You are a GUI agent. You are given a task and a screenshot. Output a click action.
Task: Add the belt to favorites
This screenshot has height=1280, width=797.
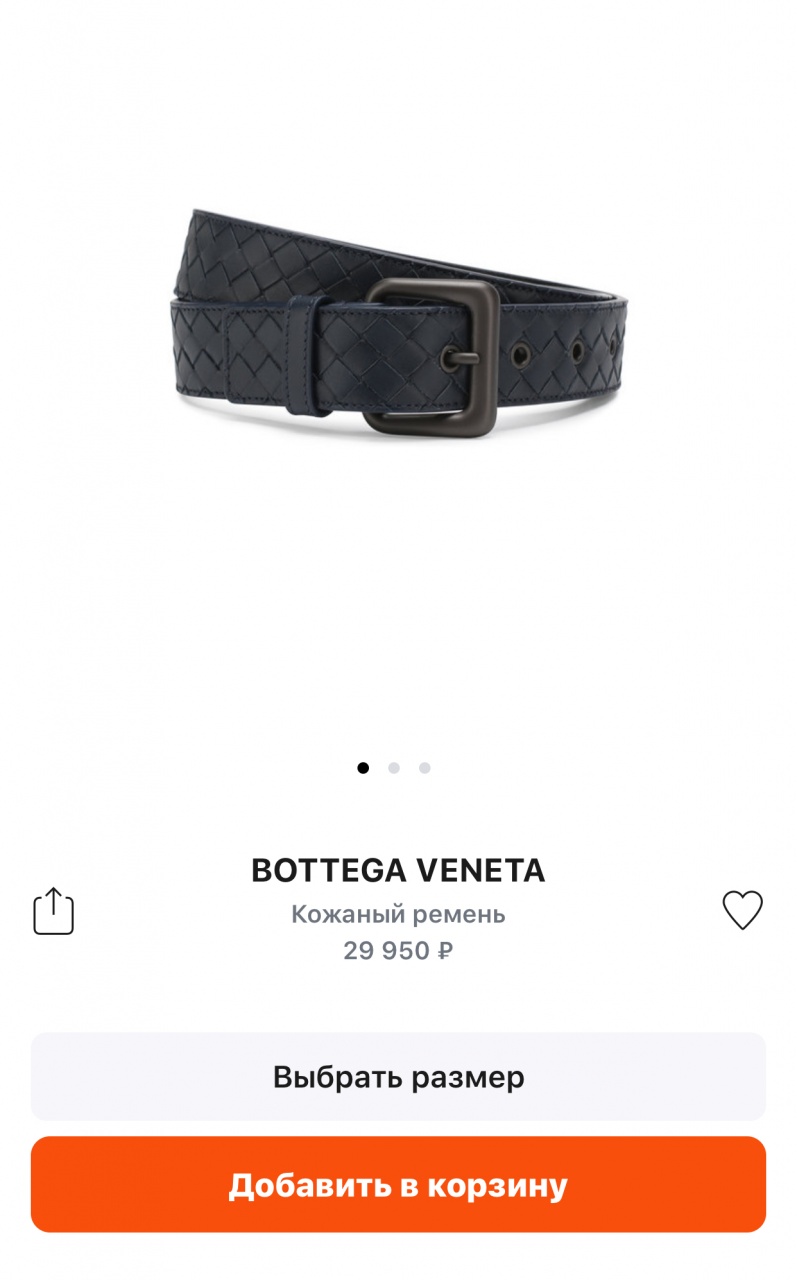pos(742,910)
